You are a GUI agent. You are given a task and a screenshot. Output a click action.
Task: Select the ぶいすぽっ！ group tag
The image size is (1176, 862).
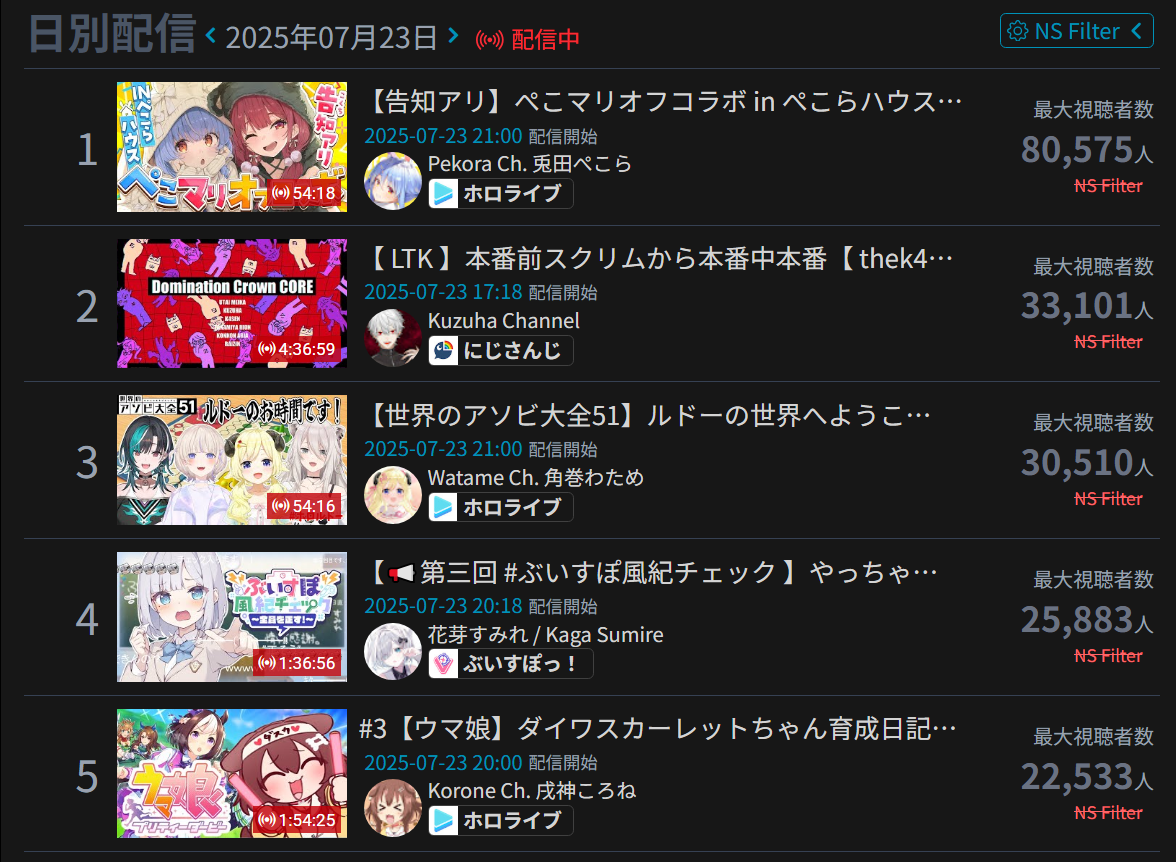(x=511, y=664)
